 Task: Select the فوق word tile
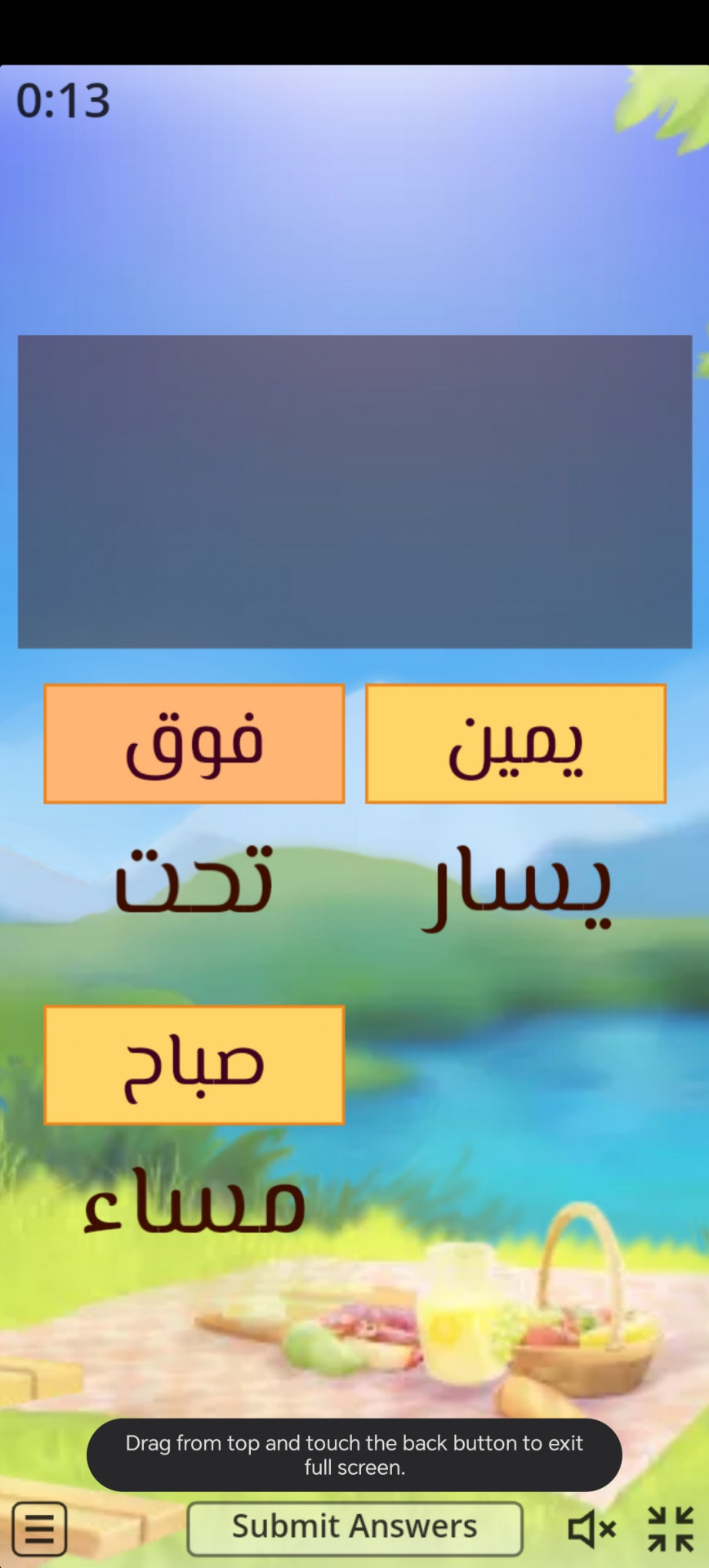coord(194,743)
